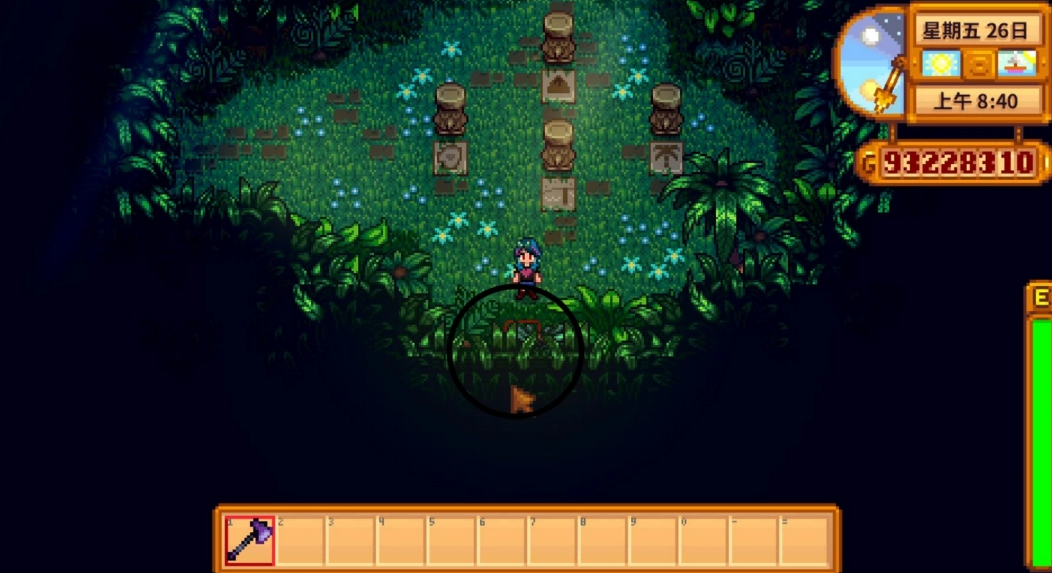
Task: Select empty toolbar slot 9
Action: click(652, 541)
